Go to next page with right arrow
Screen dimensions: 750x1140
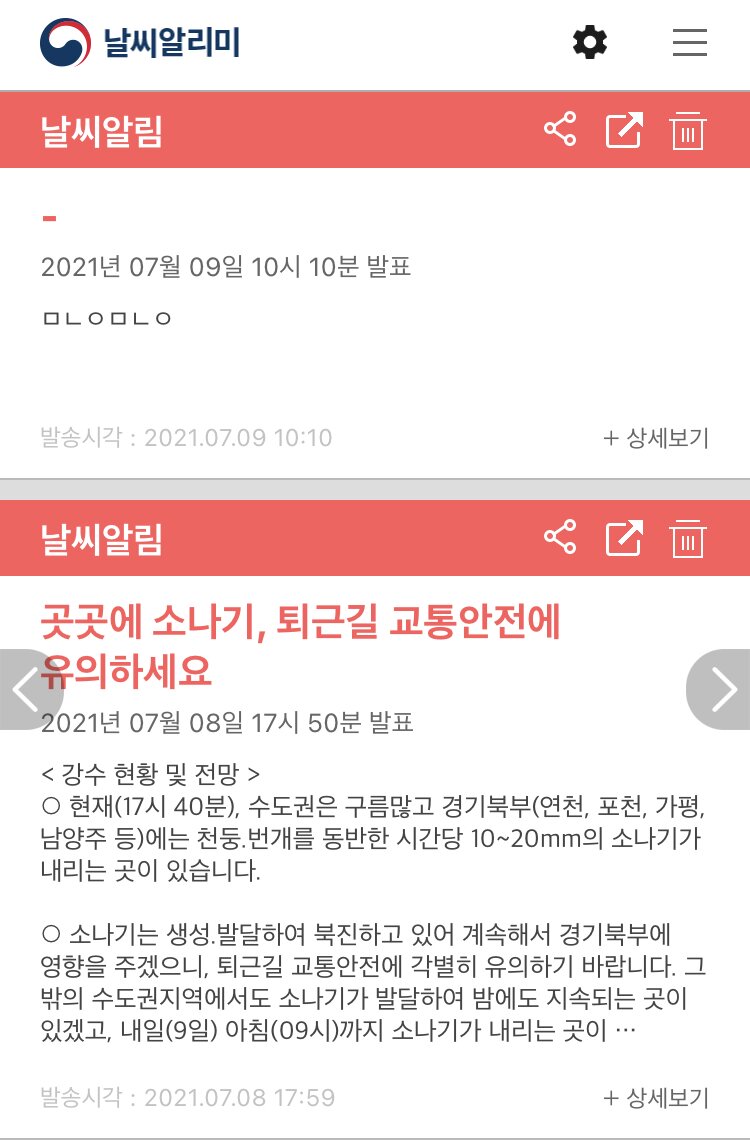pyautogui.click(x=722, y=689)
